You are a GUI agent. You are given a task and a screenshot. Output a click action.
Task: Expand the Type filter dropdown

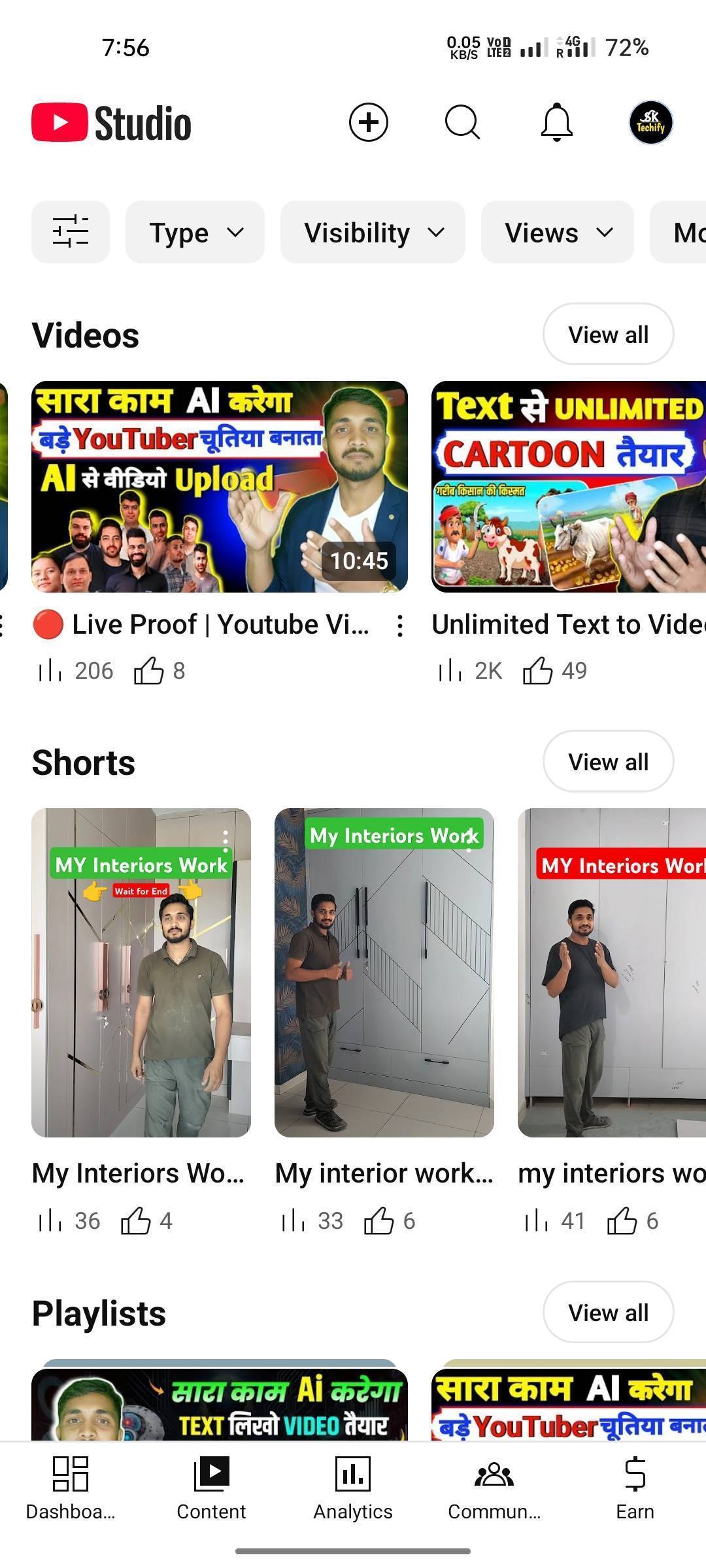[195, 232]
